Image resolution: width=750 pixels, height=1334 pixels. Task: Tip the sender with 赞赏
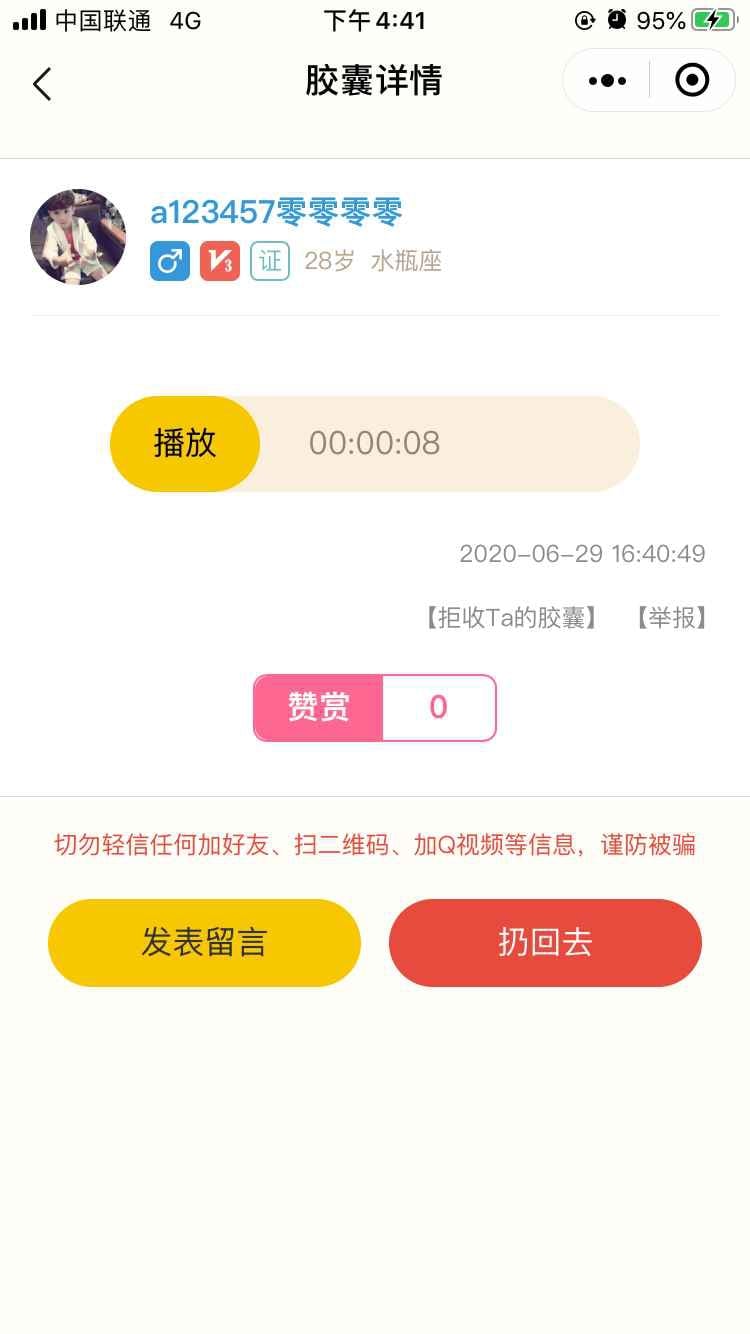tap(319, 708)
